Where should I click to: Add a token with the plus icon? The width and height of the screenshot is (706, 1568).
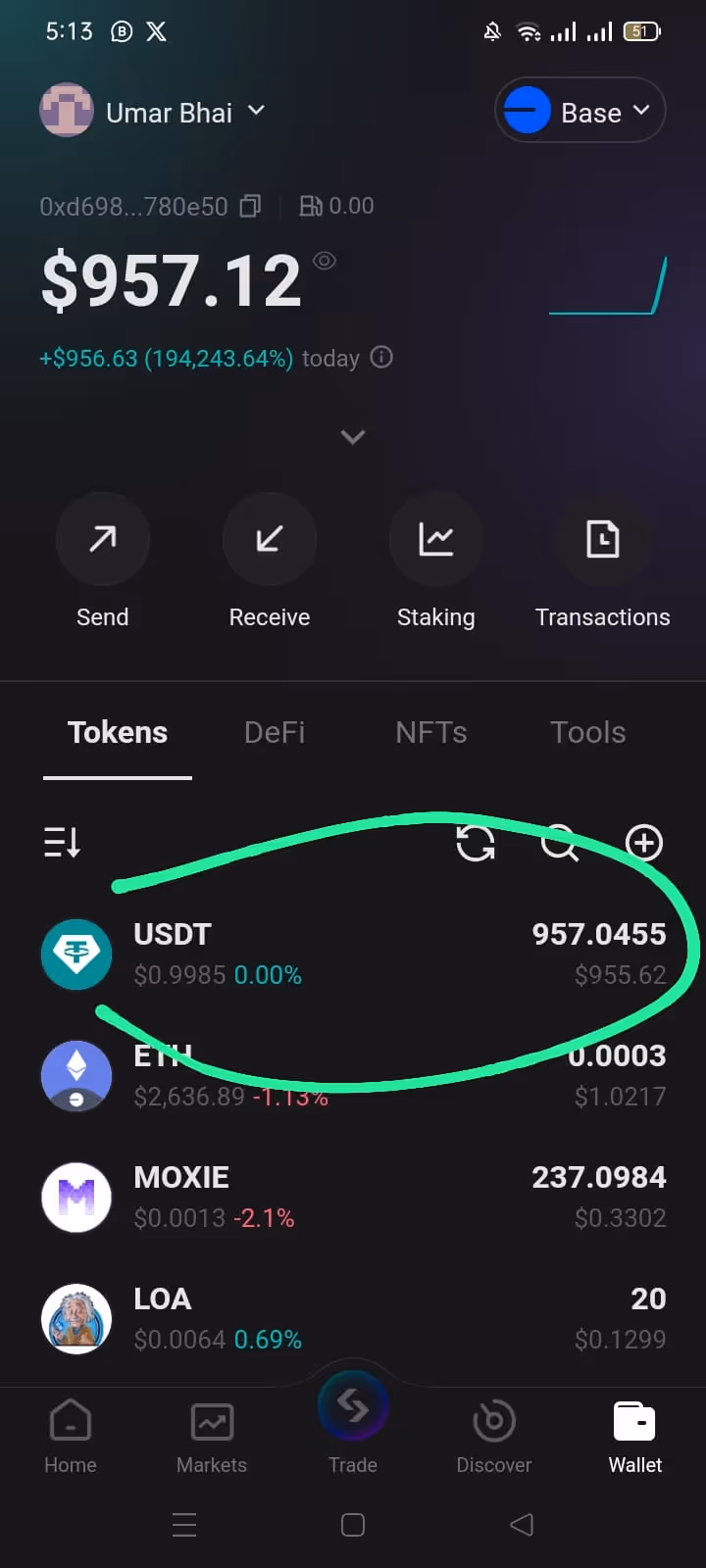point(644,843)
